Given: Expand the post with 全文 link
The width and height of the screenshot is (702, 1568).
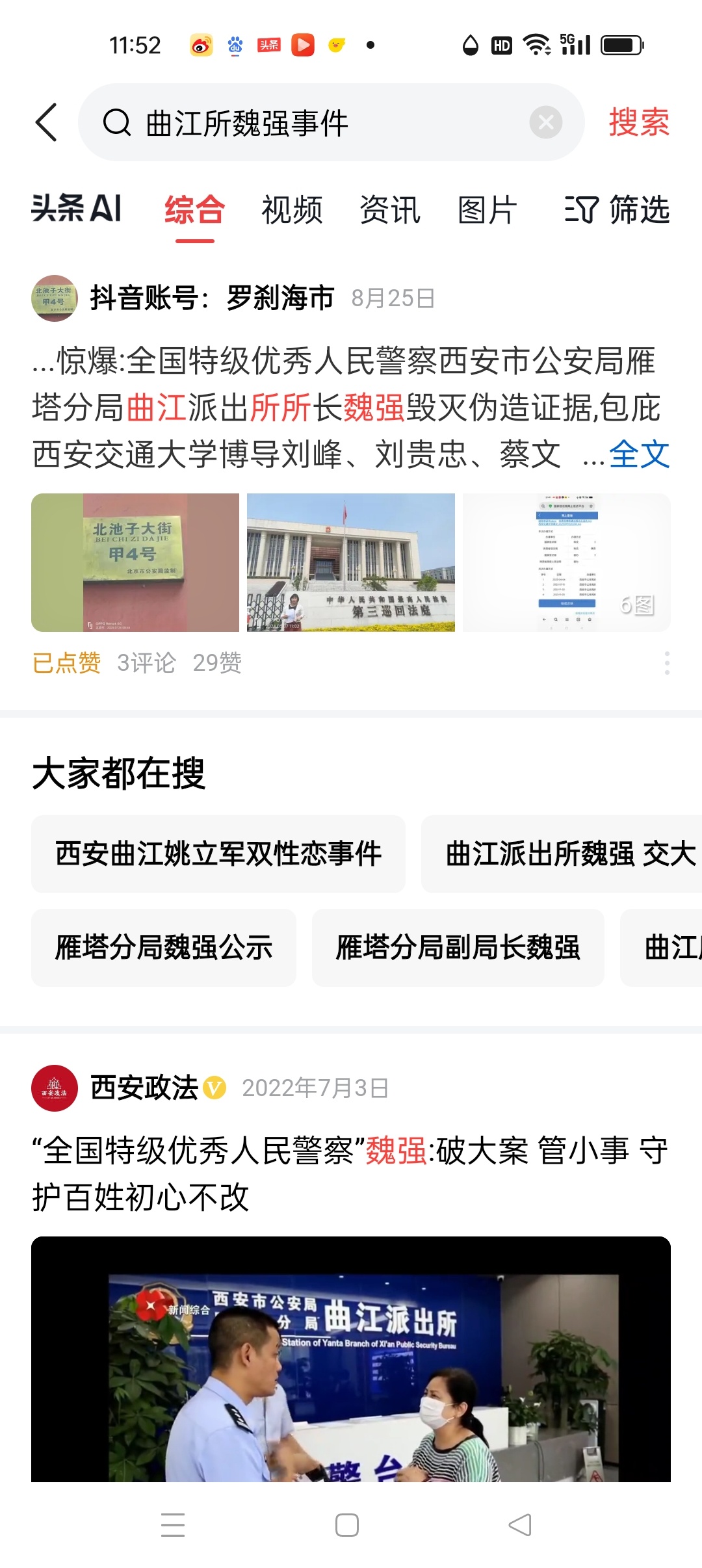Looking at the screenshot, I should (x=638, y=454).
